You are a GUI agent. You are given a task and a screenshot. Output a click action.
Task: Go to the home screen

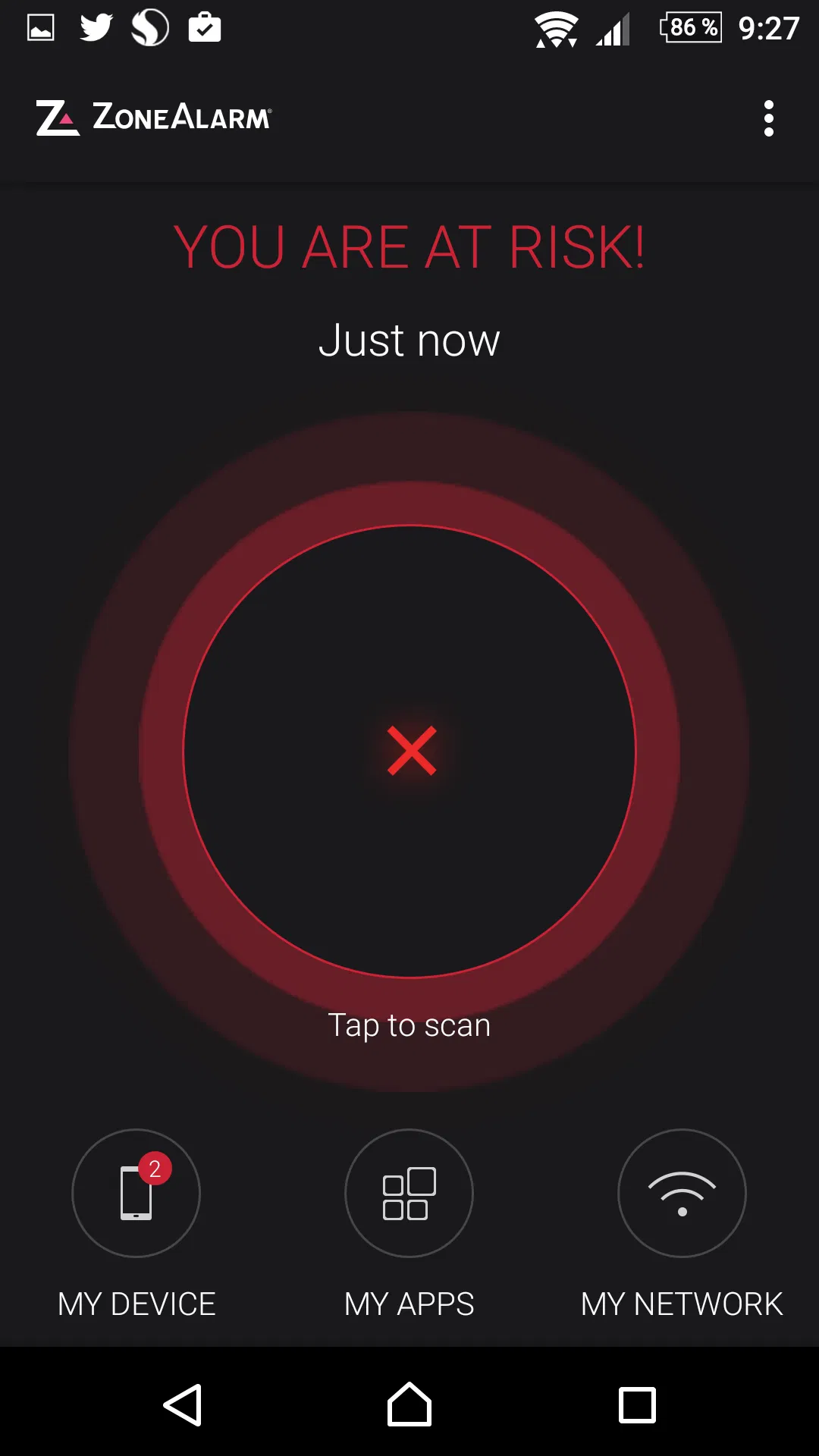coord(409,1404)
